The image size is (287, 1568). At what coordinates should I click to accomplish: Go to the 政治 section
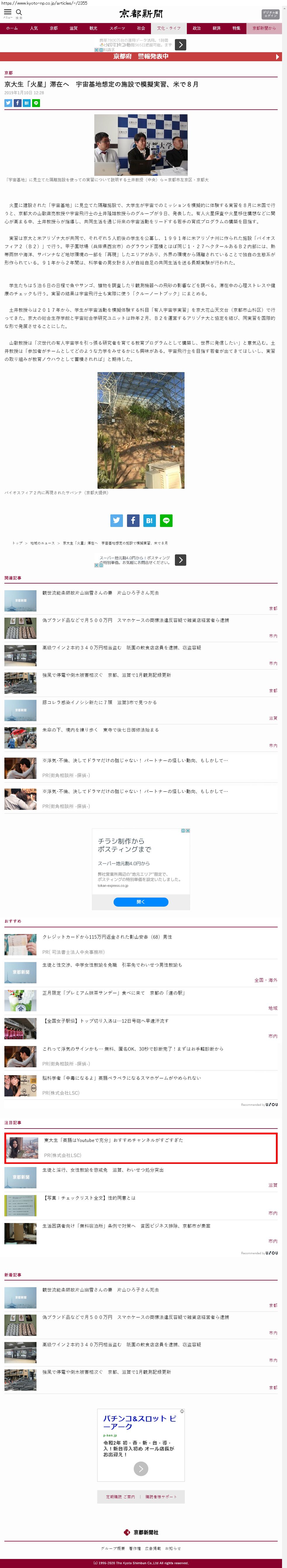pos(196,28)
